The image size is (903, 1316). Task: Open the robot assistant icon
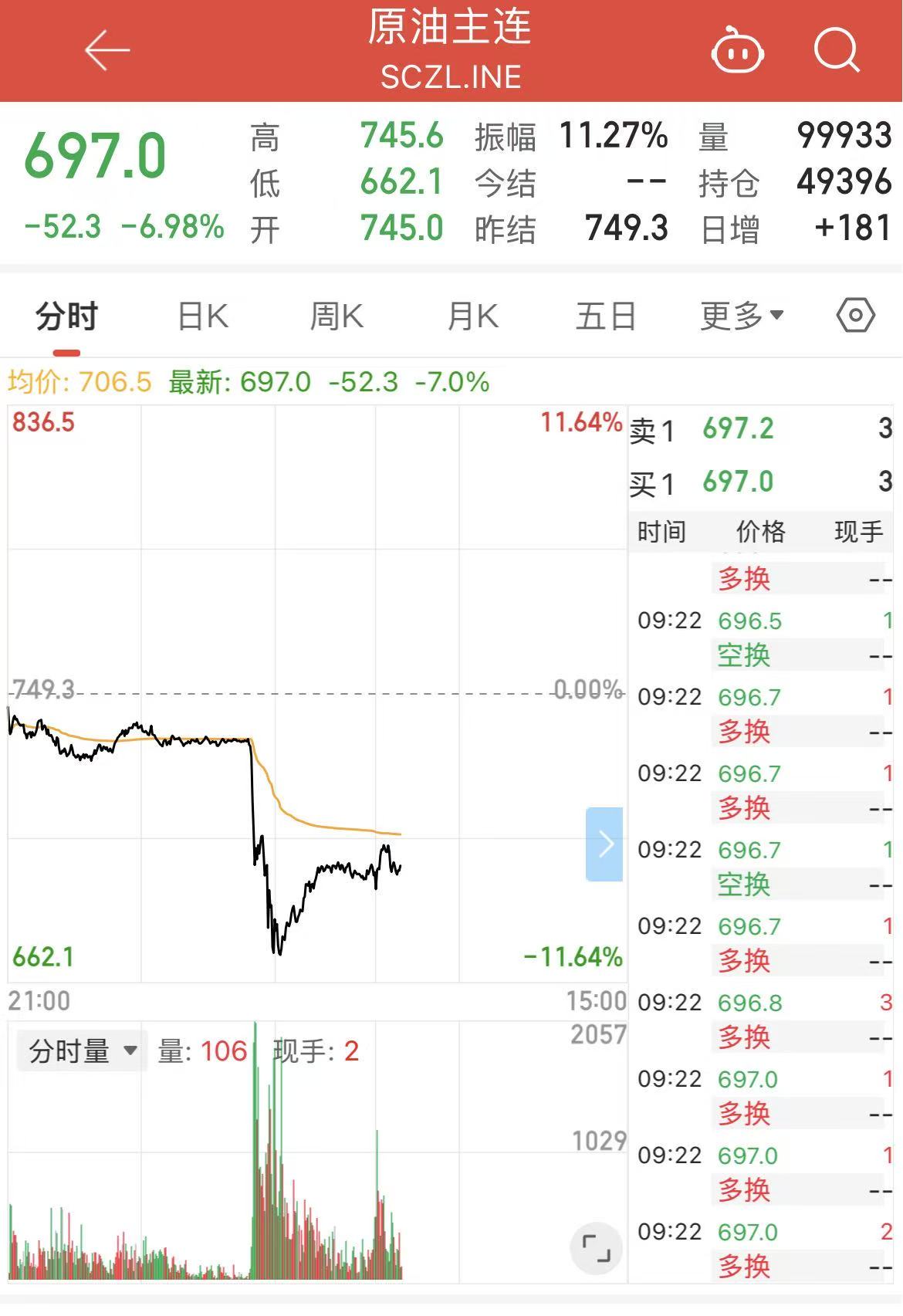tap(737, 51)
